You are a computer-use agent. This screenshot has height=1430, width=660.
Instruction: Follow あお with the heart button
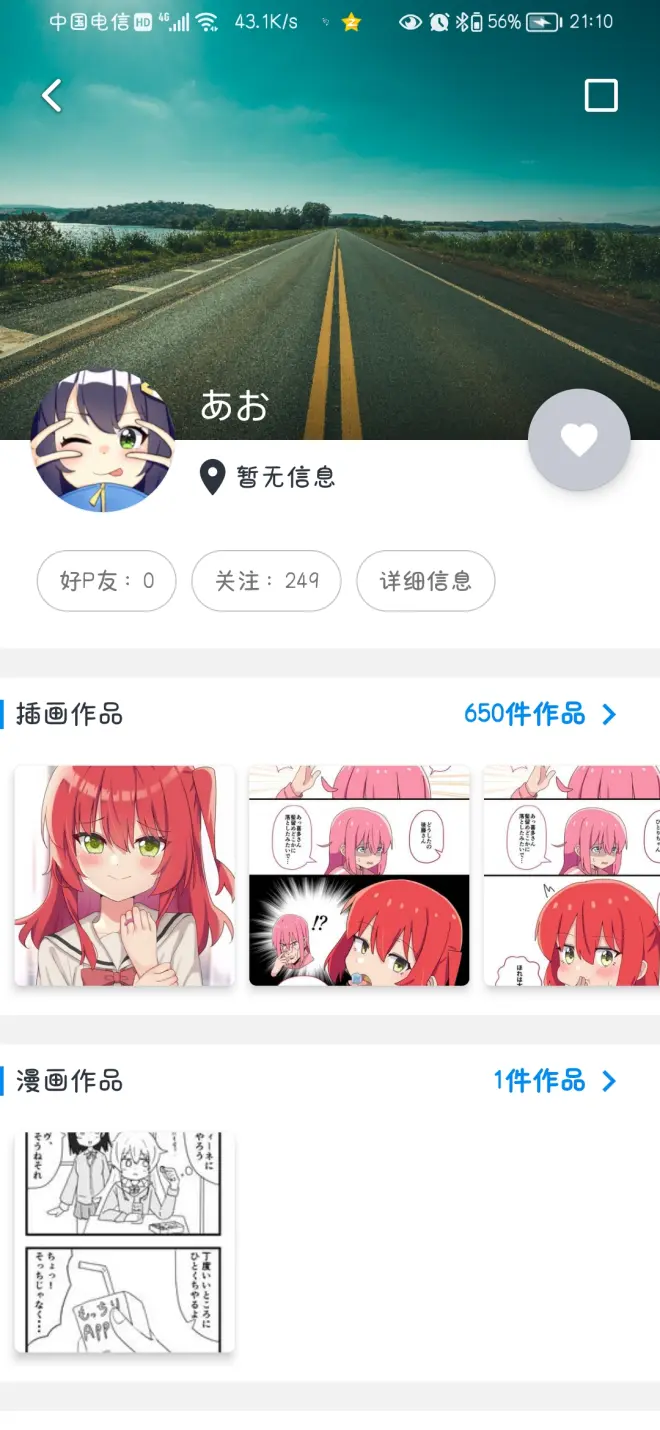coord(579,440)
